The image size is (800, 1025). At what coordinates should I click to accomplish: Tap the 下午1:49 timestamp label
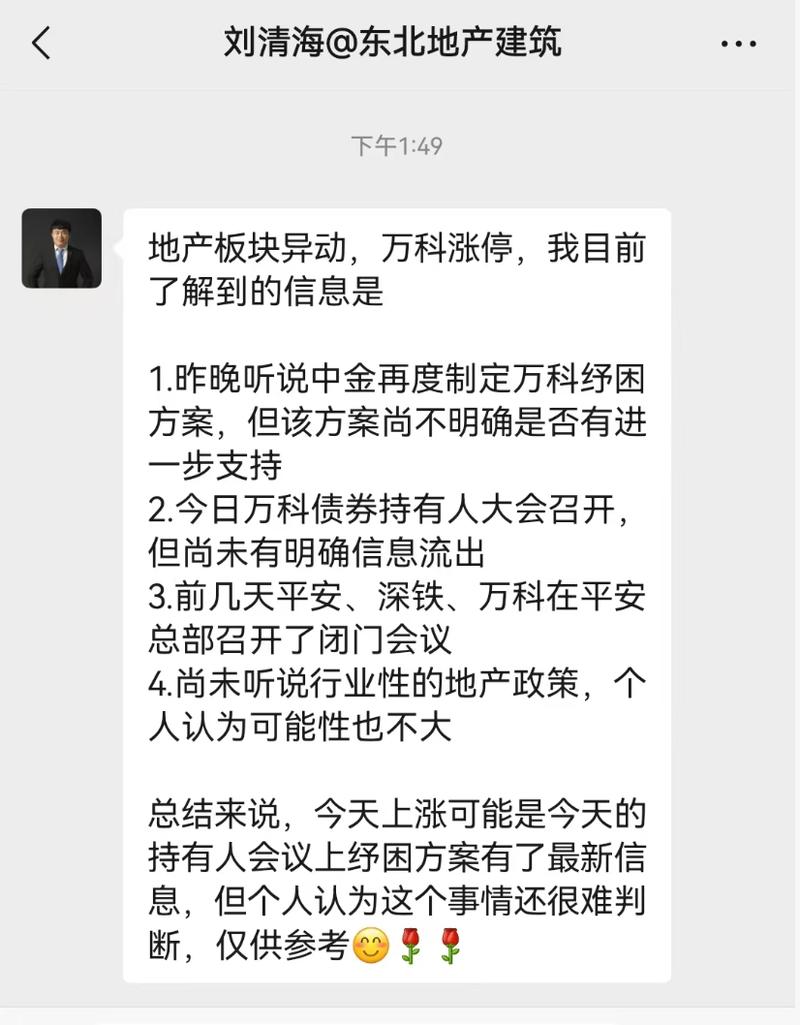[400, 145]
